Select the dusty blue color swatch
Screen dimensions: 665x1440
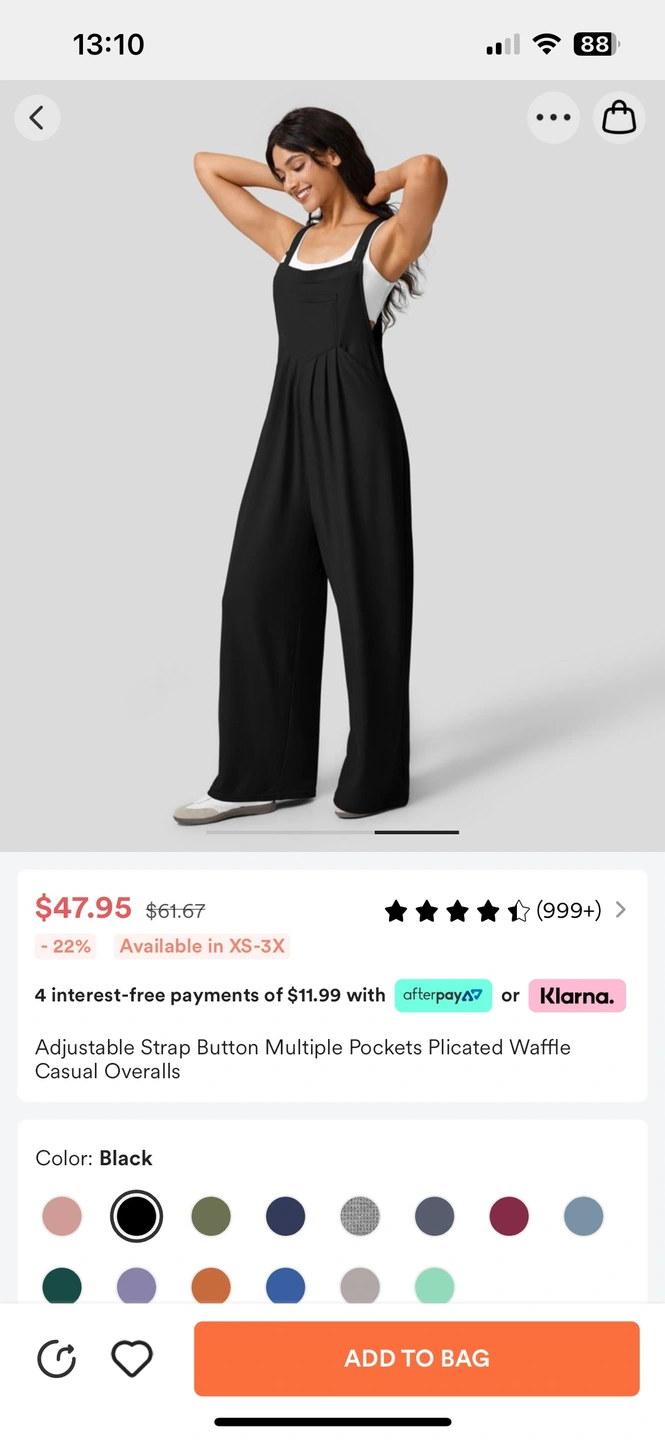point(583,1216)
